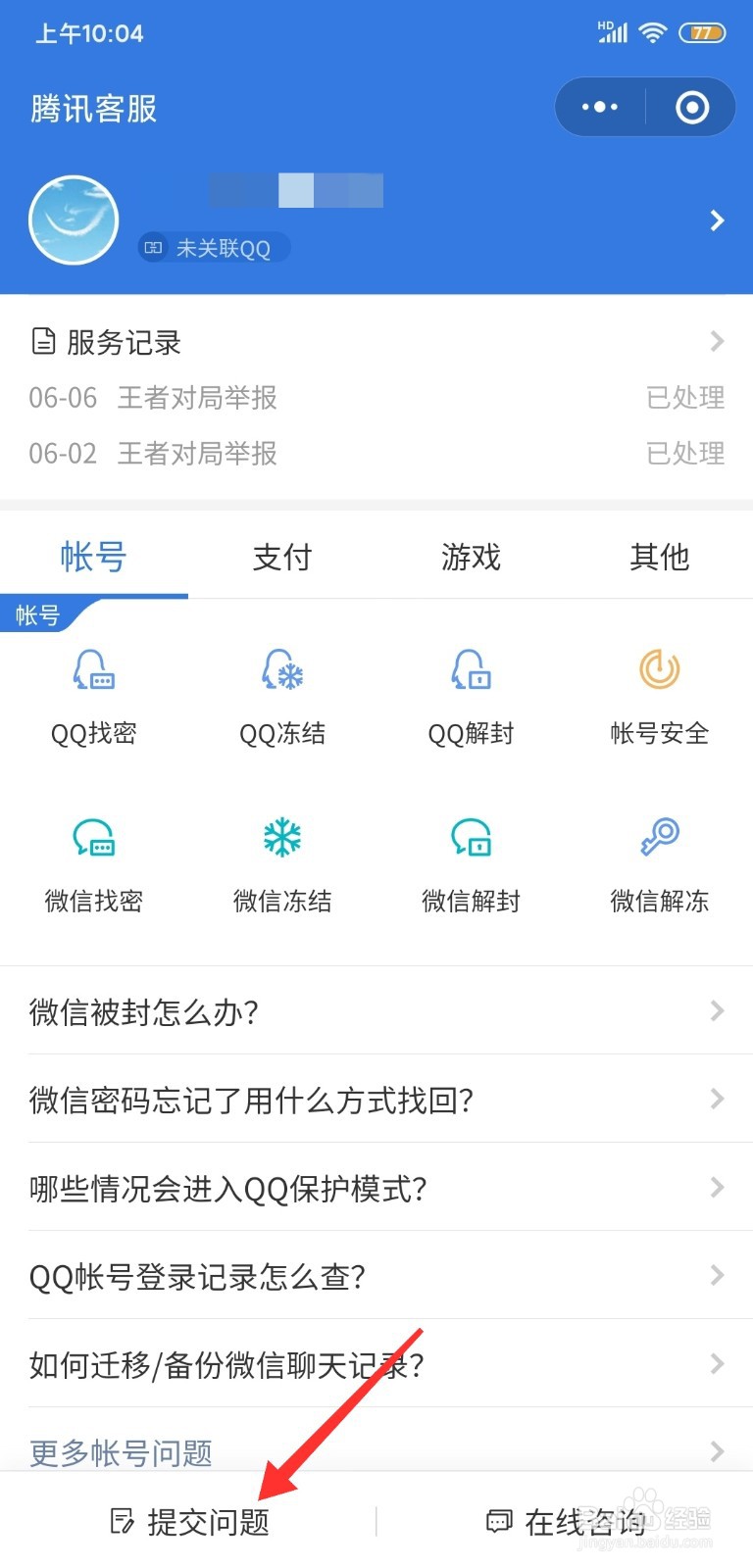Open the mini-program more options menu
The image size is (753, 1568).
tap(599, 107)
